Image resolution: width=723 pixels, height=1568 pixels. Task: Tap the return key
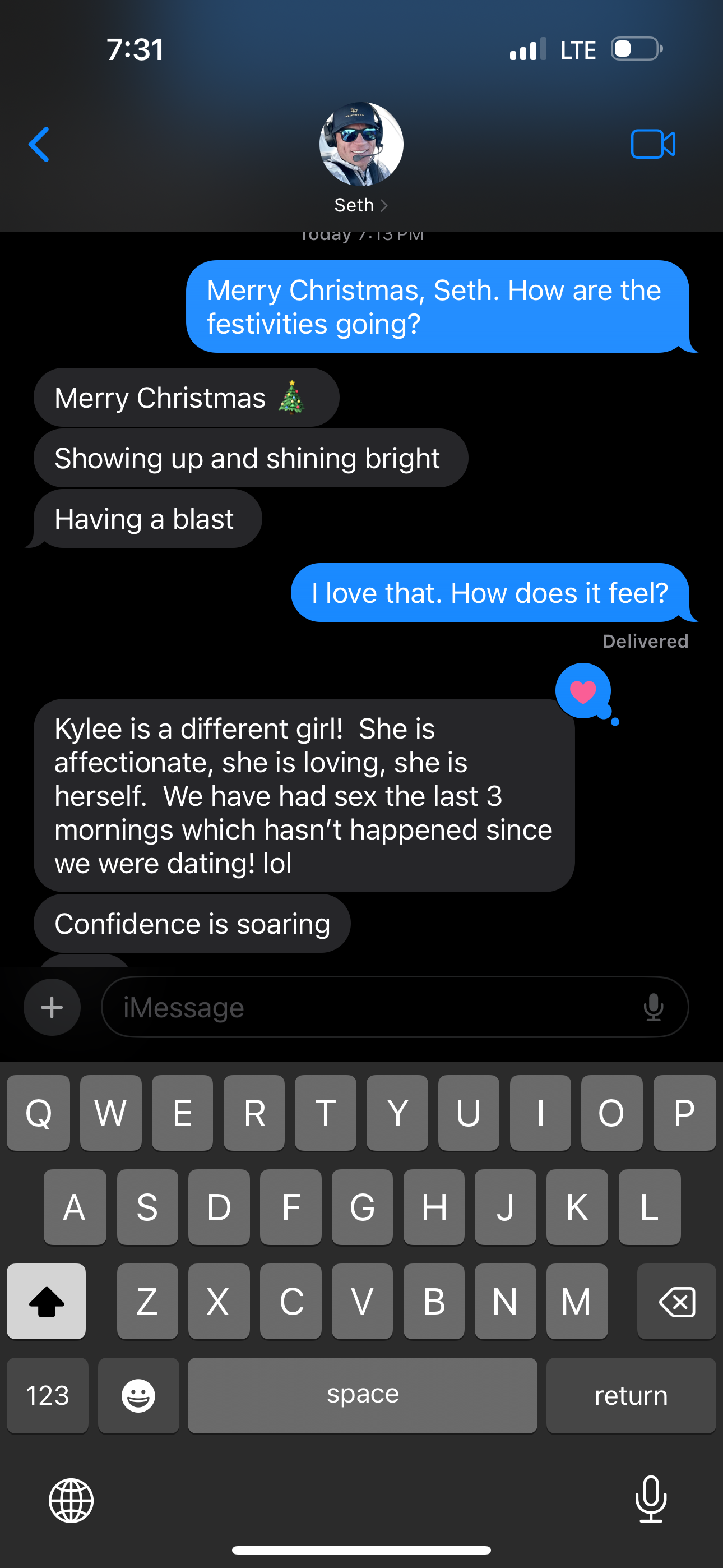pos(631,1395)
